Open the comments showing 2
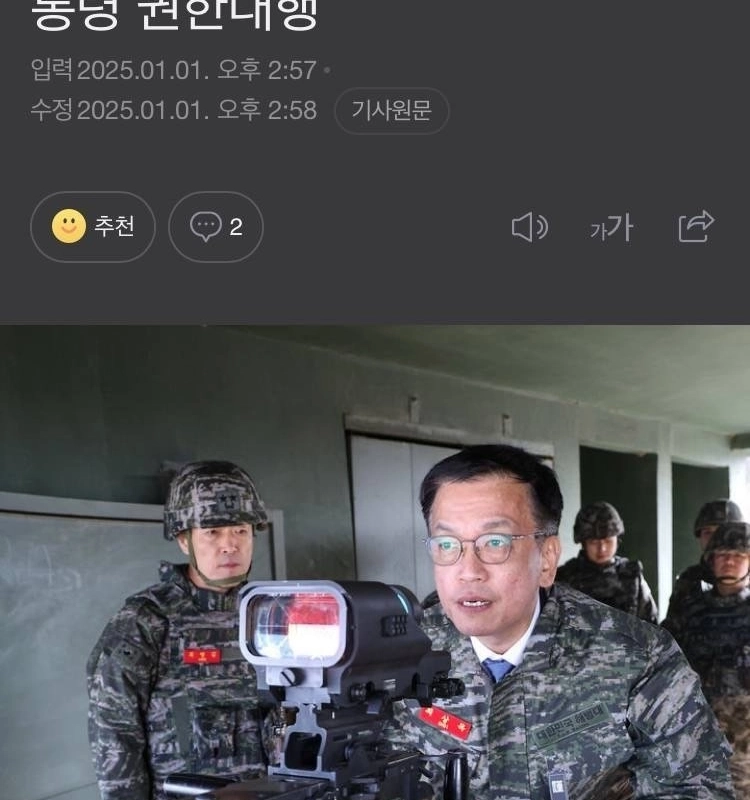The width and height of the screenshot is (750, 800). (x=216, y=227)
